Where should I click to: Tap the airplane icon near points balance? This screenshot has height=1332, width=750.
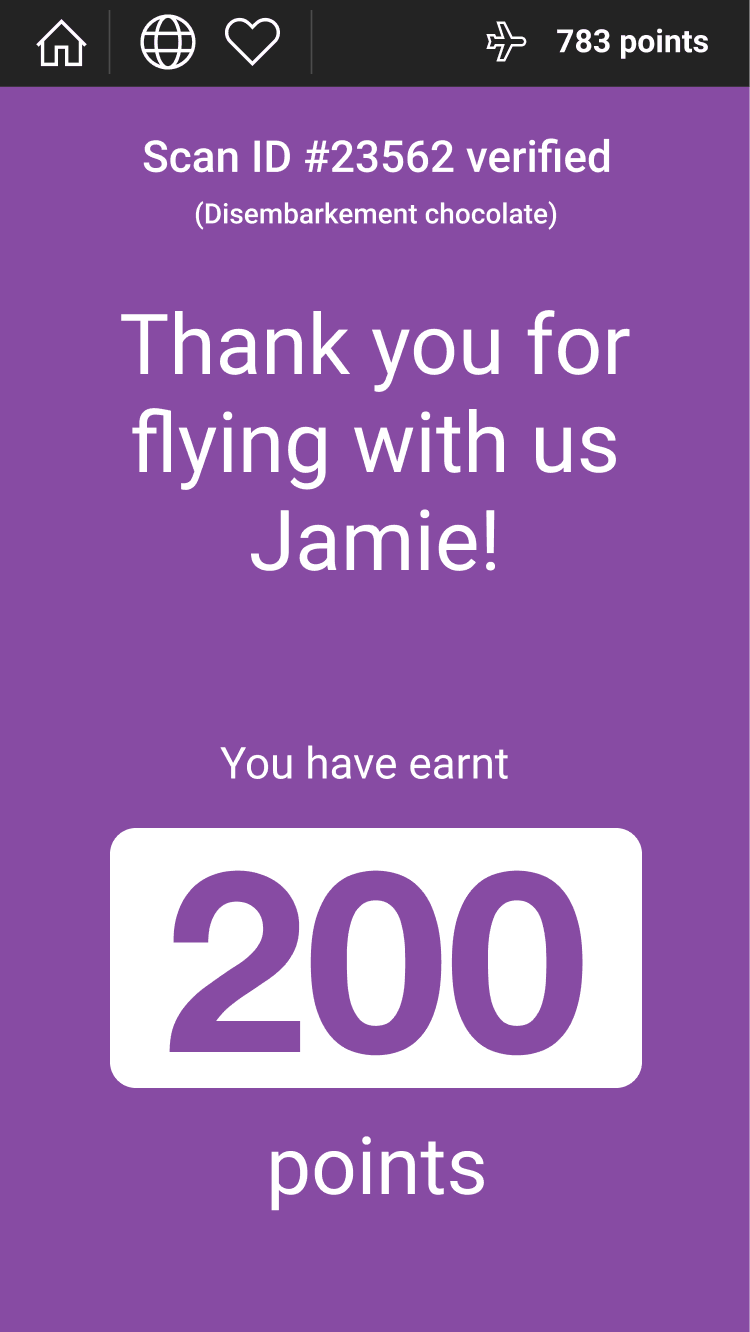coord(508,42)
